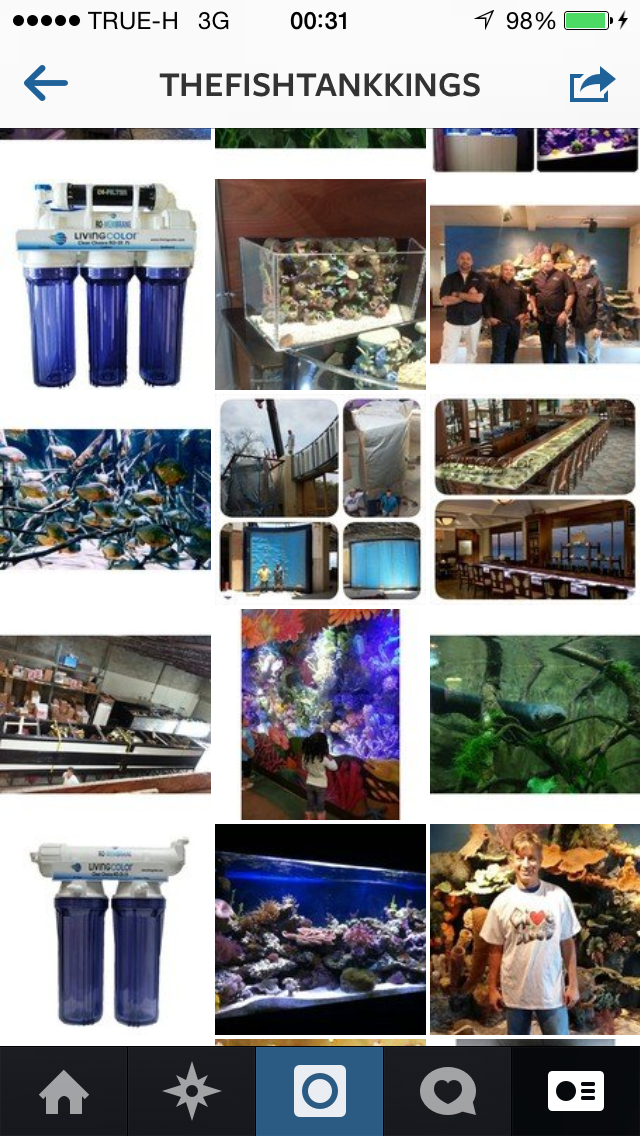Open the fish store warehouse photo
The image size is (640, 1136).
pos(105,714)
